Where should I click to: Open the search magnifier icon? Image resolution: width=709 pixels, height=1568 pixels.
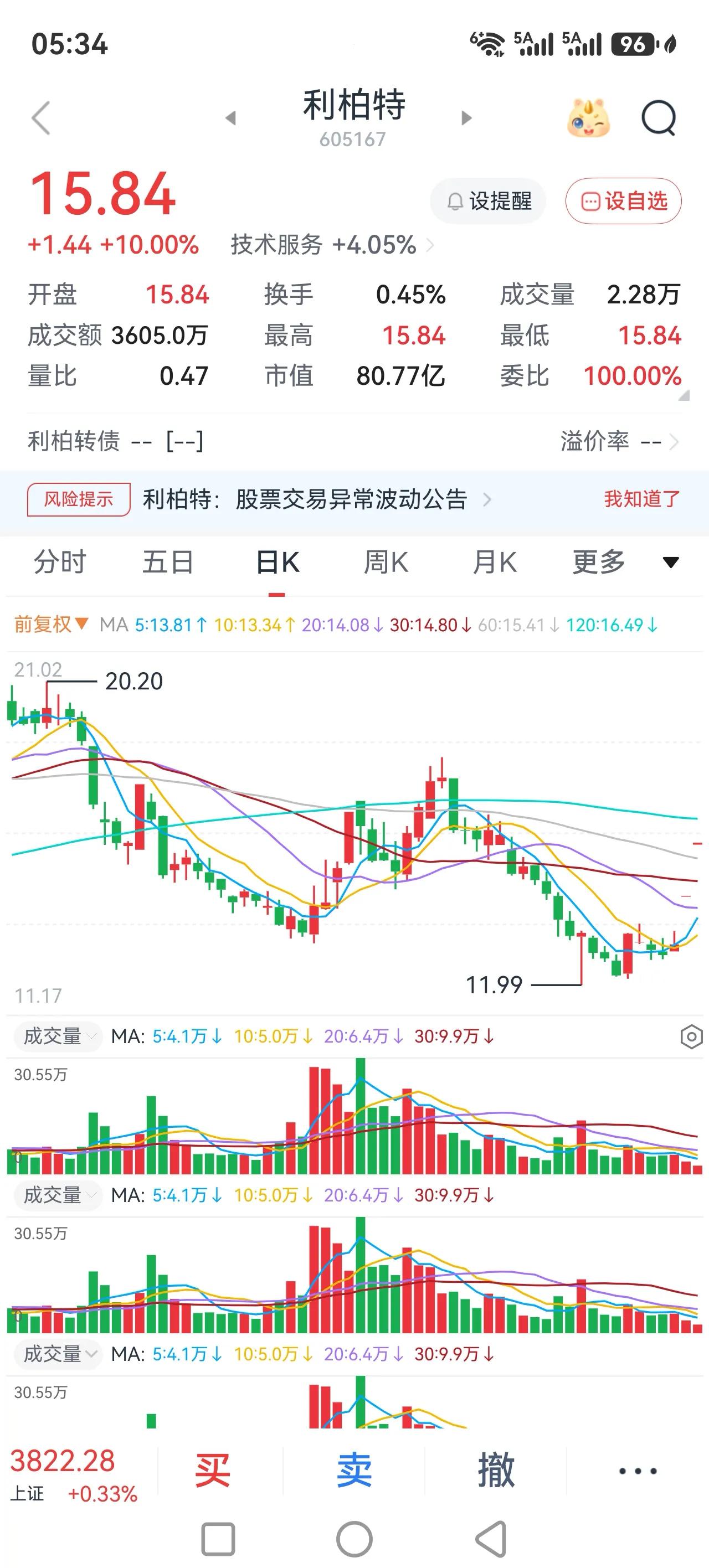tap(659, 117)
